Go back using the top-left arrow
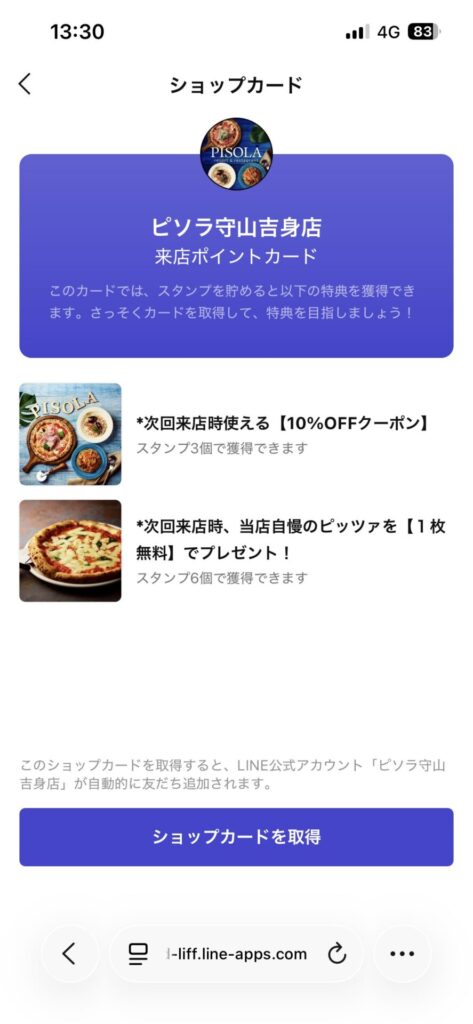 [25, 84]
